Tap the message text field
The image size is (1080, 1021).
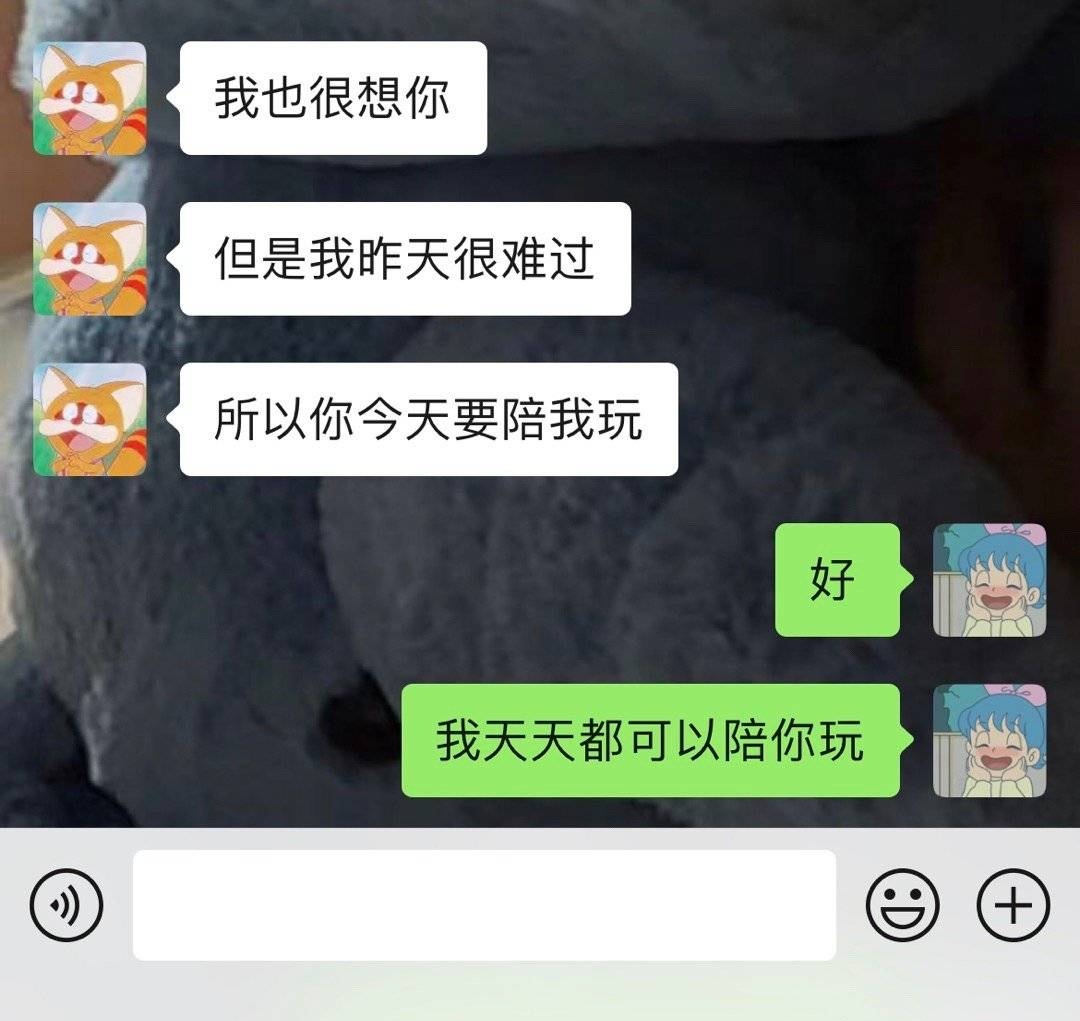point(484,905)
